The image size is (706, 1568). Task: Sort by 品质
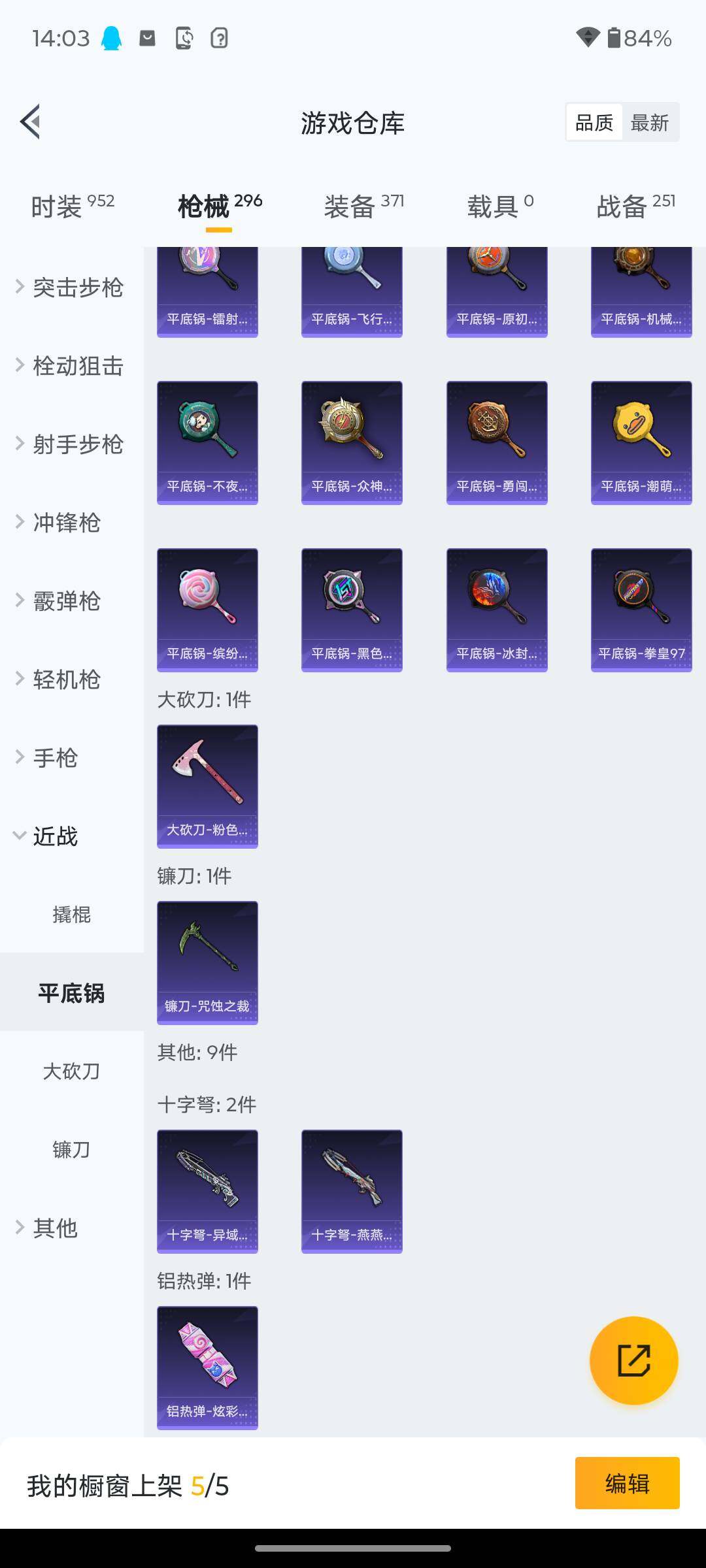tap(594, 122)
